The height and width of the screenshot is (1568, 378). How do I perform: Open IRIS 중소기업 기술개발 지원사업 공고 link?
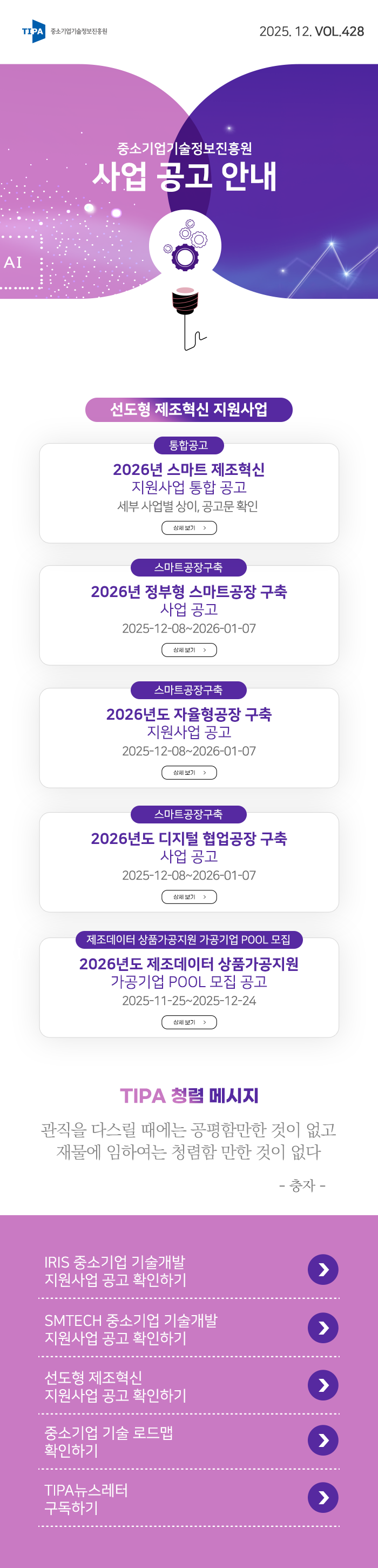coord(322,1269)
